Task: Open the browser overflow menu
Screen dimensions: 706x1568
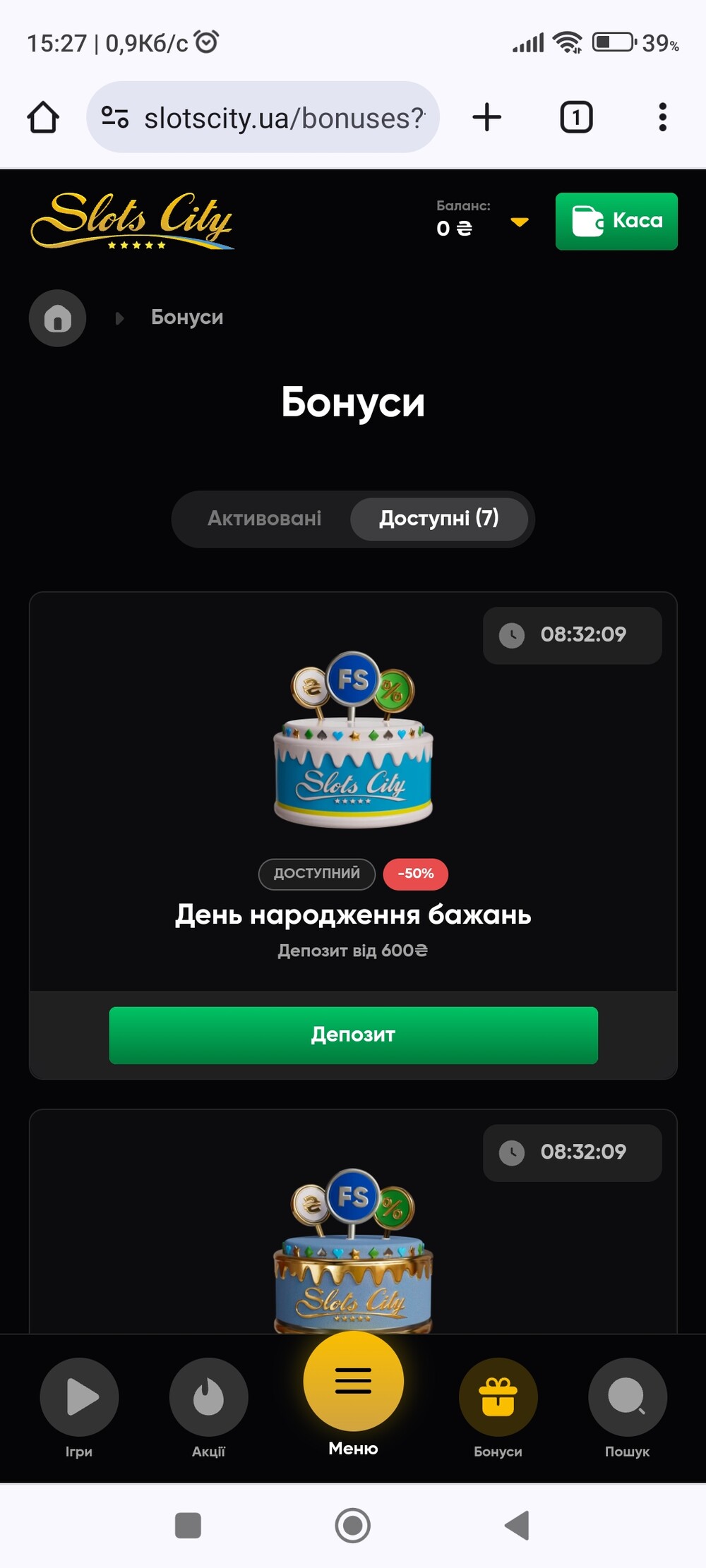Action: [x=662, y=117]
